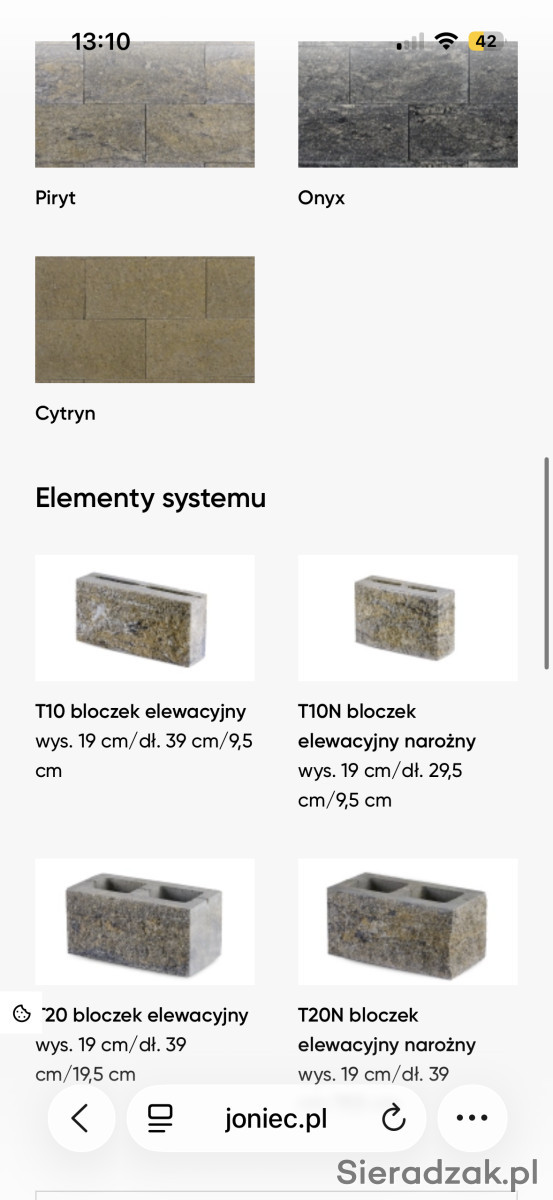Open the T20N bloczek elewacyjny narożny image

pyautogui.click(x=408, y=921)
